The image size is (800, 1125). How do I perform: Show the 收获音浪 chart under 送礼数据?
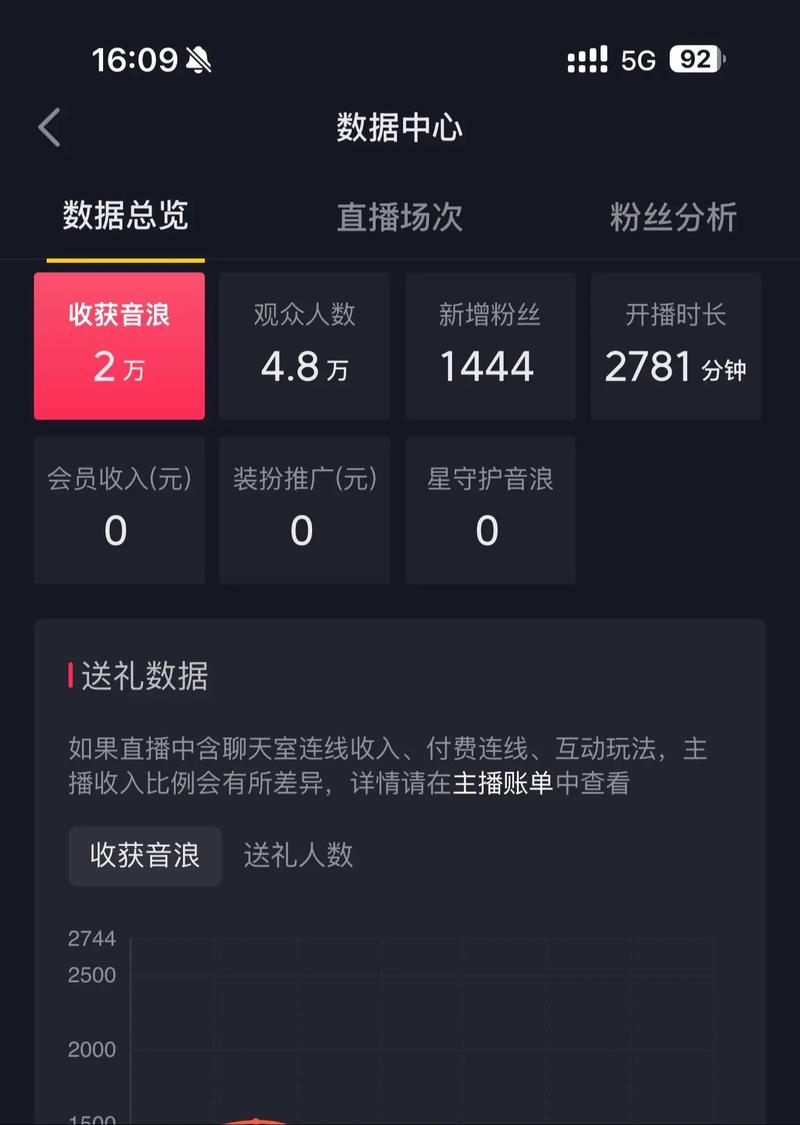(x=145, y=855)
